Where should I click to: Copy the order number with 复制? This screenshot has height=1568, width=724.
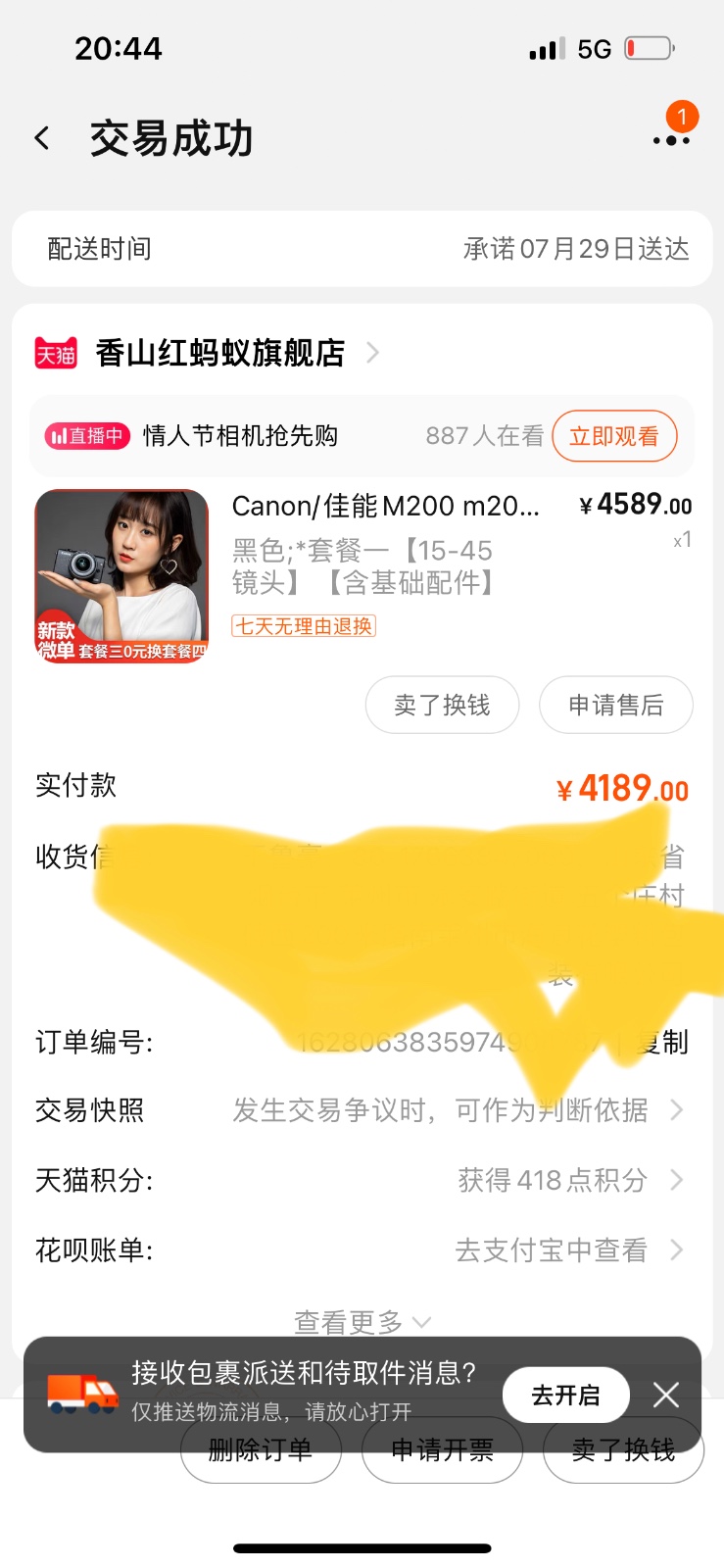click(x=664, y=1042)
